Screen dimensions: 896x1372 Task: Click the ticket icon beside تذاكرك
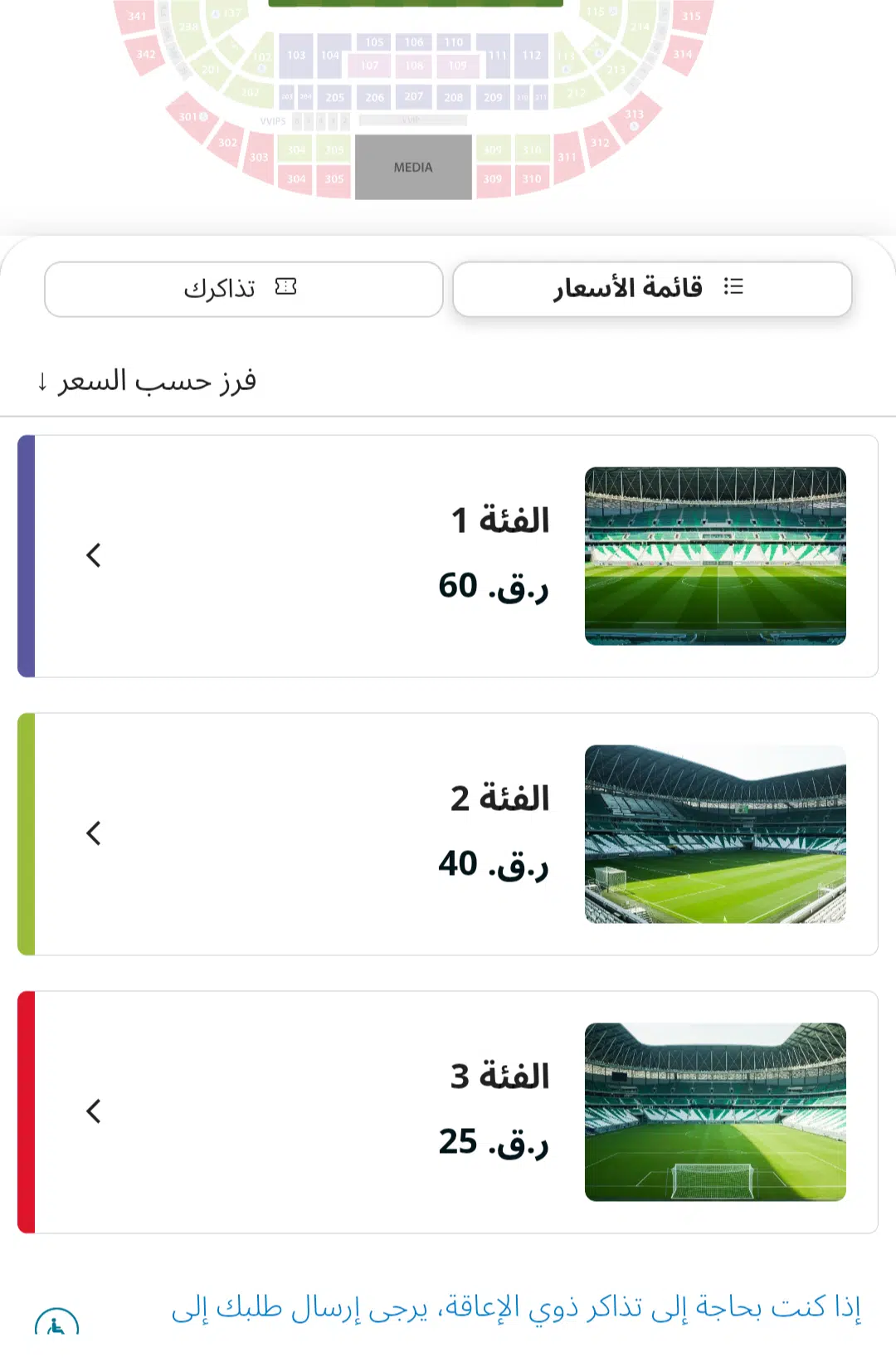click(286, 286)
